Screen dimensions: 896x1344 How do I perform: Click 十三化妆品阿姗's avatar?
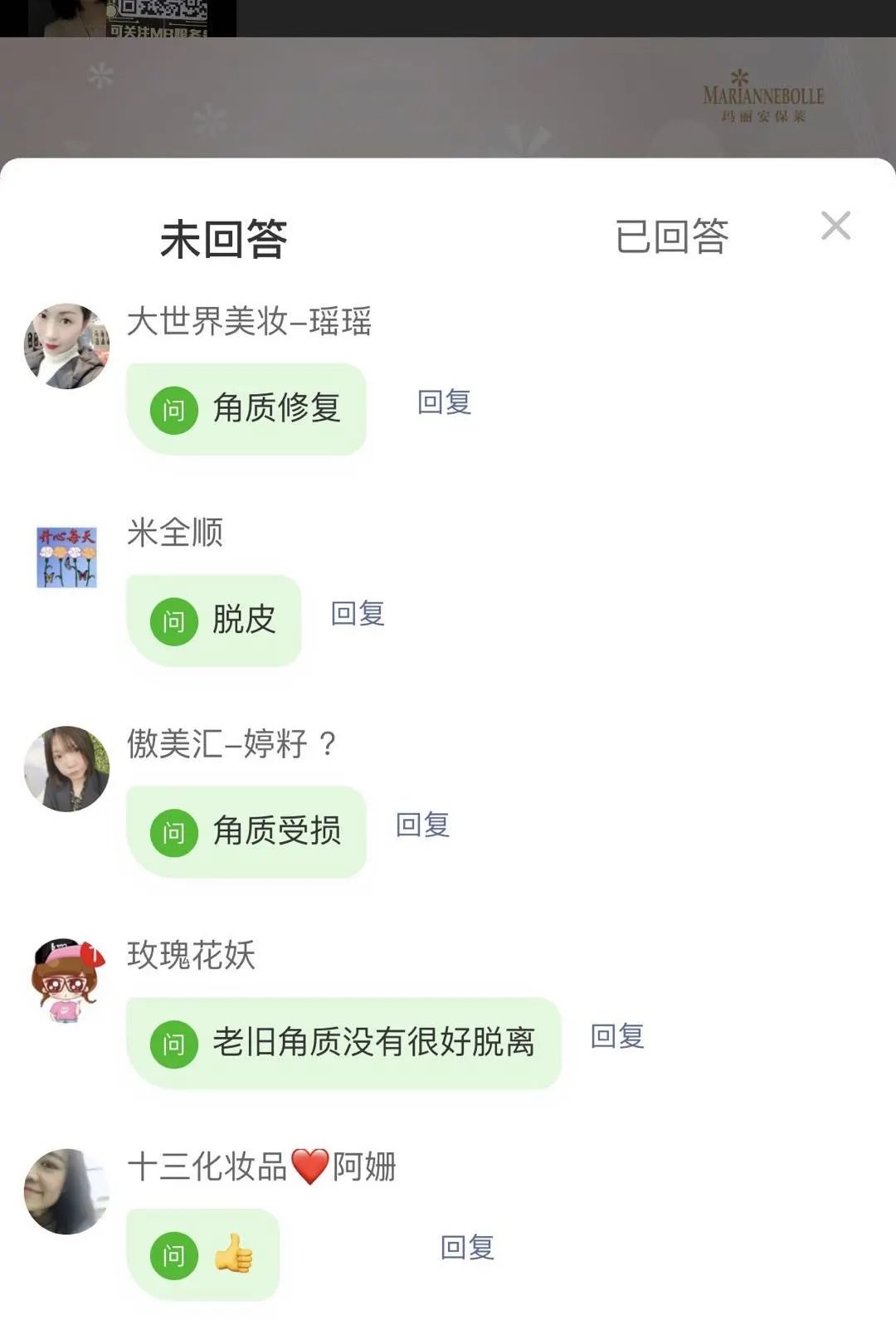pos(66,1188)
